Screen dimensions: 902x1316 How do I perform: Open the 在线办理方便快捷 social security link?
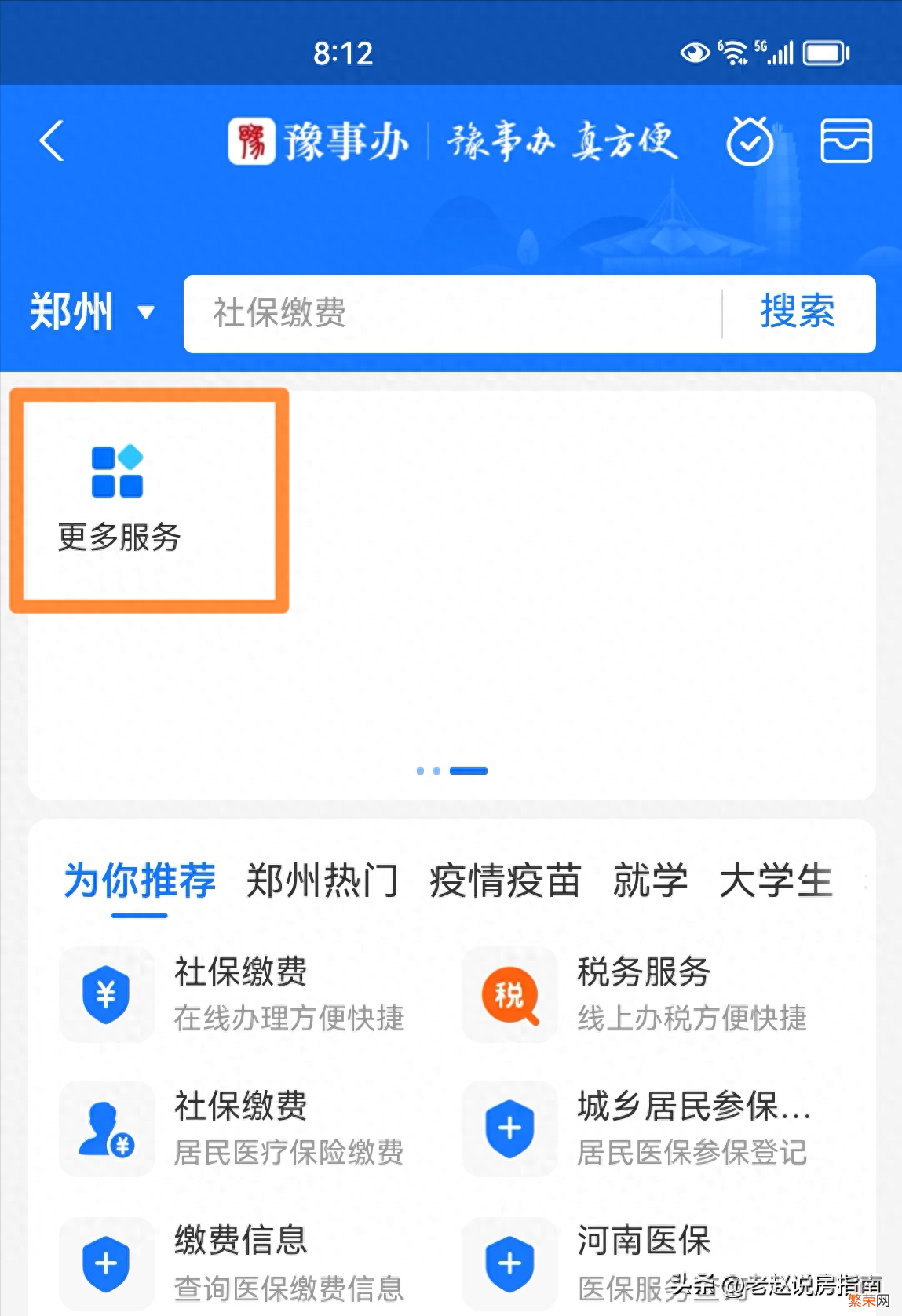[x=287, y=1019]
